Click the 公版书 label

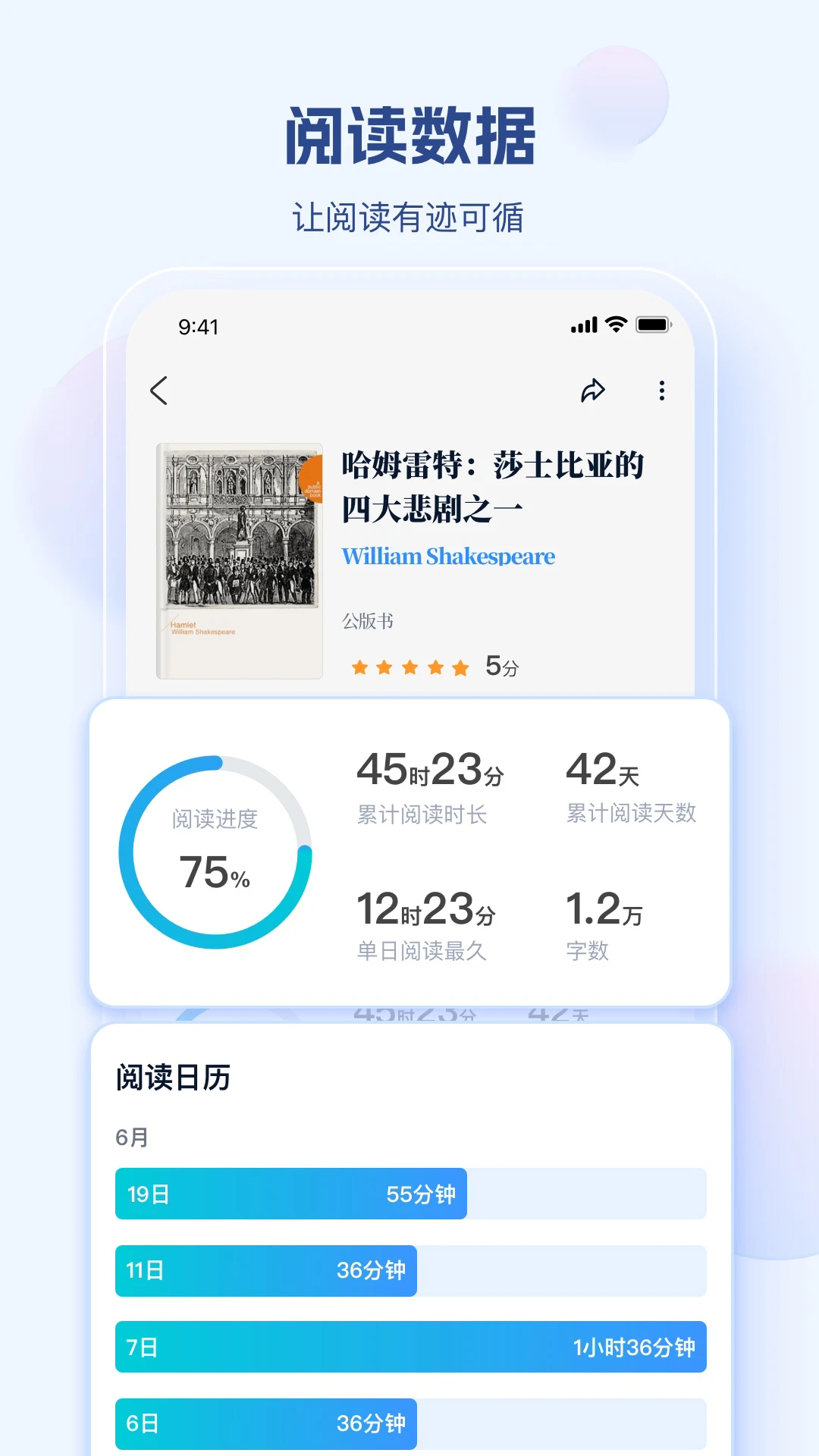[x=369, y=621]
